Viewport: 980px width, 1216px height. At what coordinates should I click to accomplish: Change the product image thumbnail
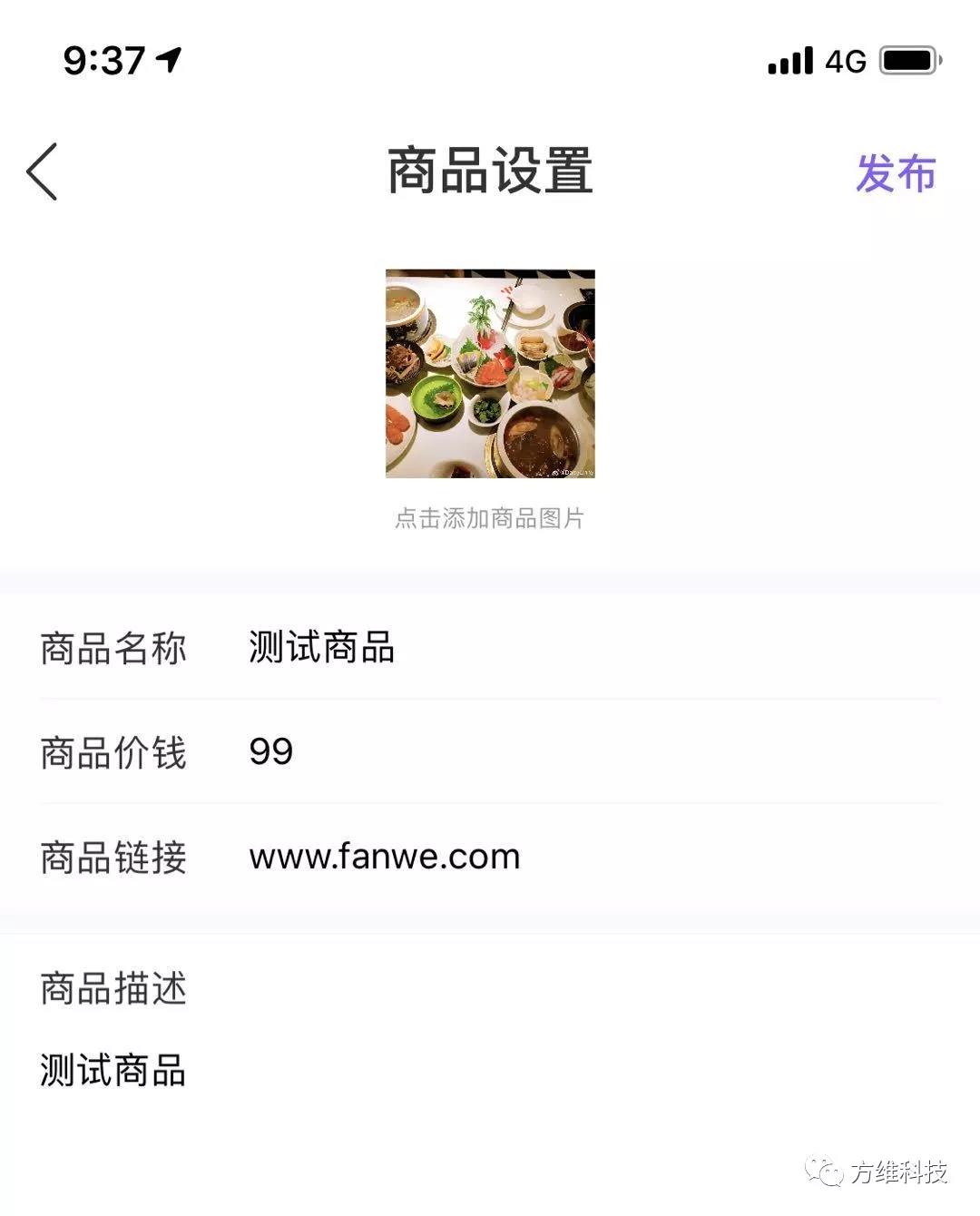[x=490, y=373]
